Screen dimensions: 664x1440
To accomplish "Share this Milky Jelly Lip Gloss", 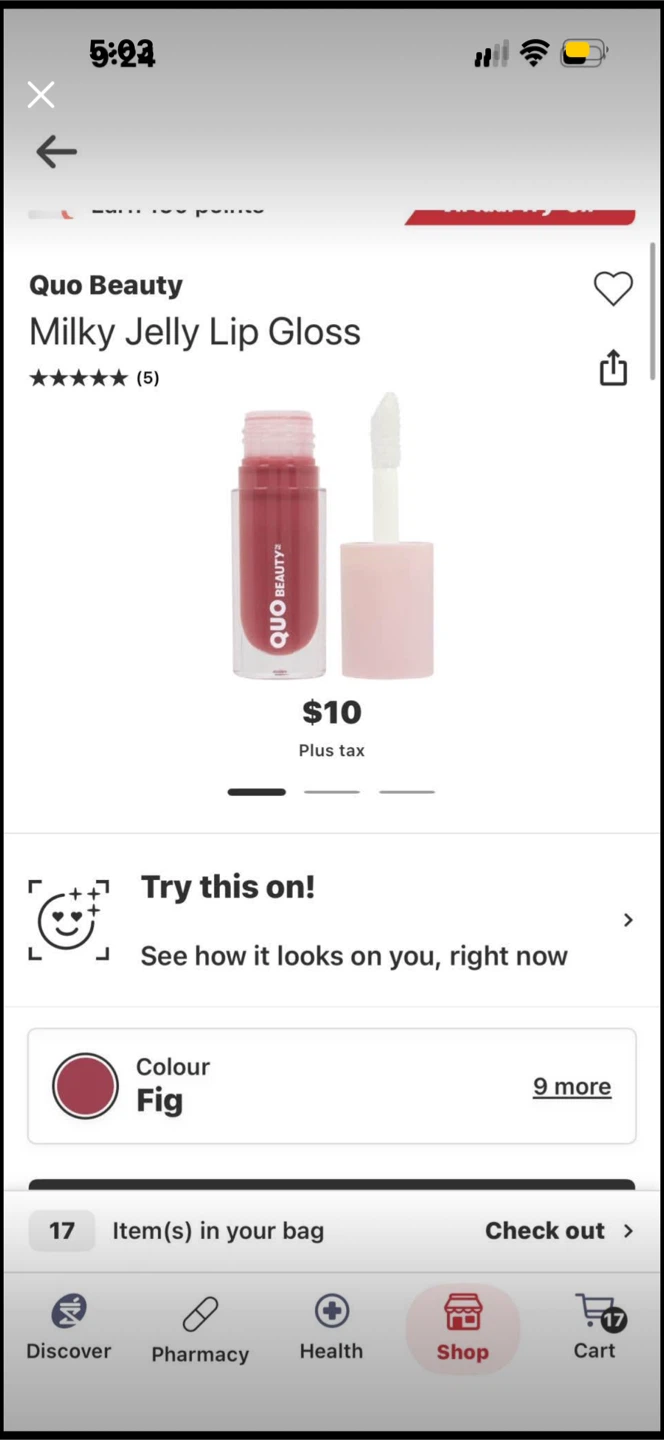I will click(x=613, y=367).
